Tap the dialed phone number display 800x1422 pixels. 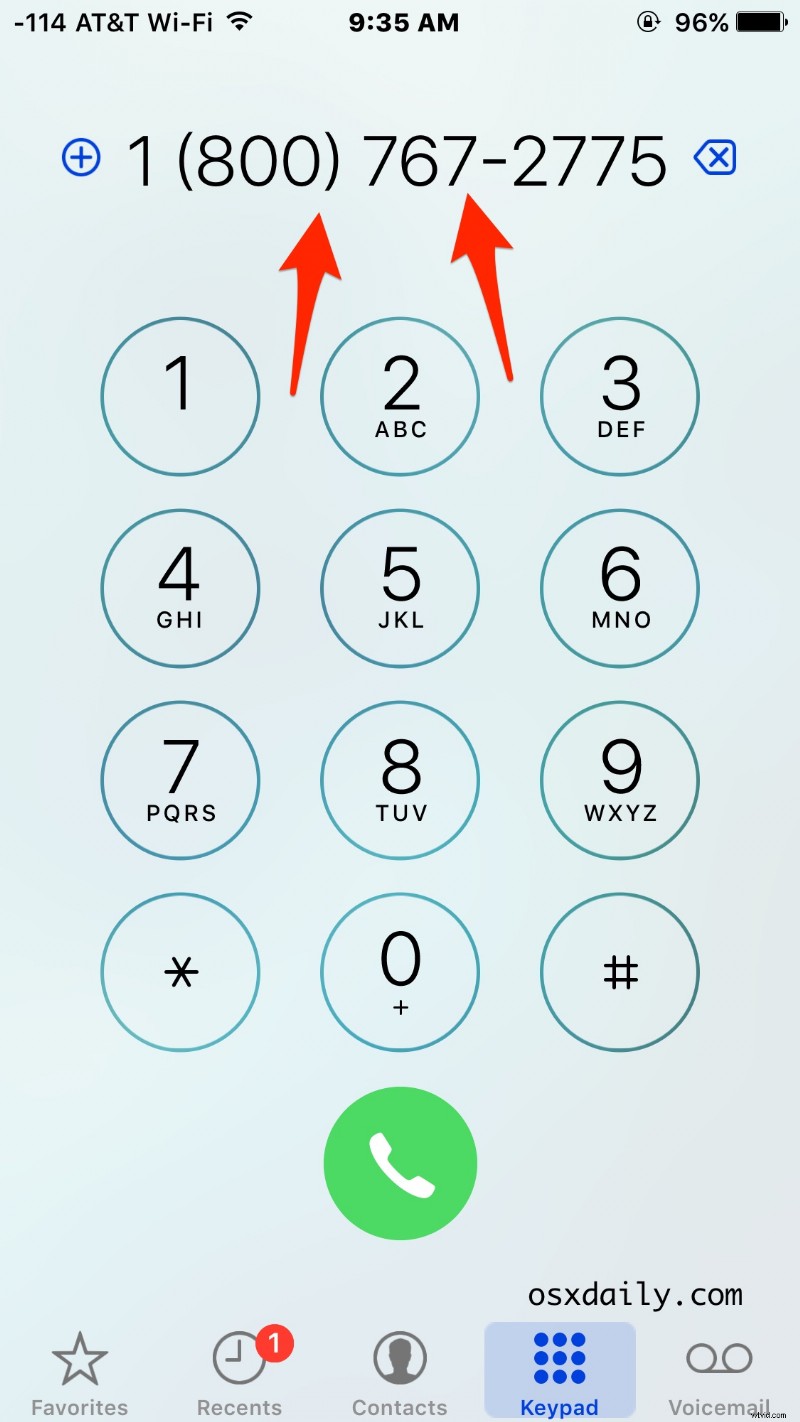[x=398, y=160]
